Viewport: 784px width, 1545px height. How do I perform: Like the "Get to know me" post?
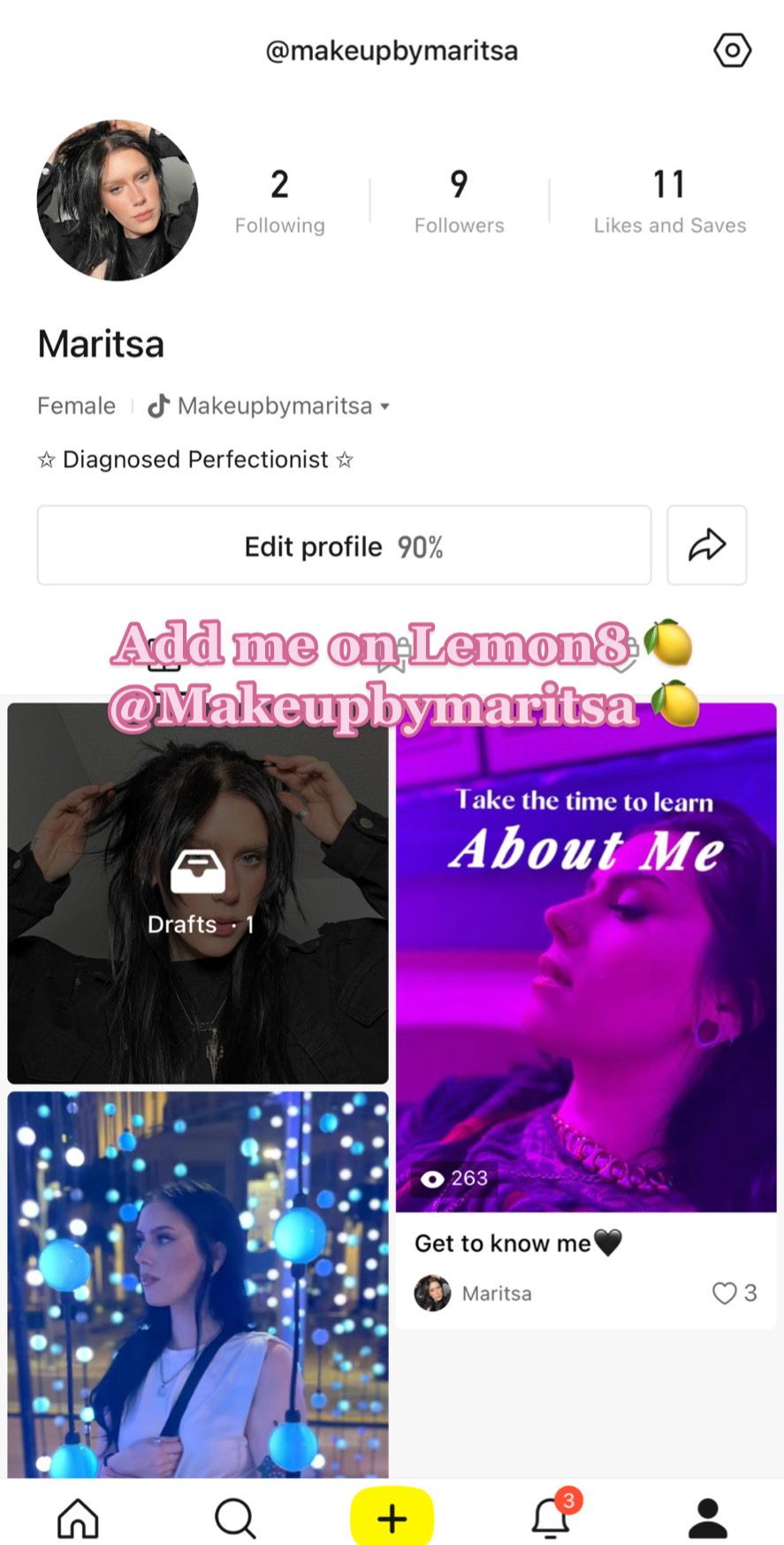coord(725,1293)
